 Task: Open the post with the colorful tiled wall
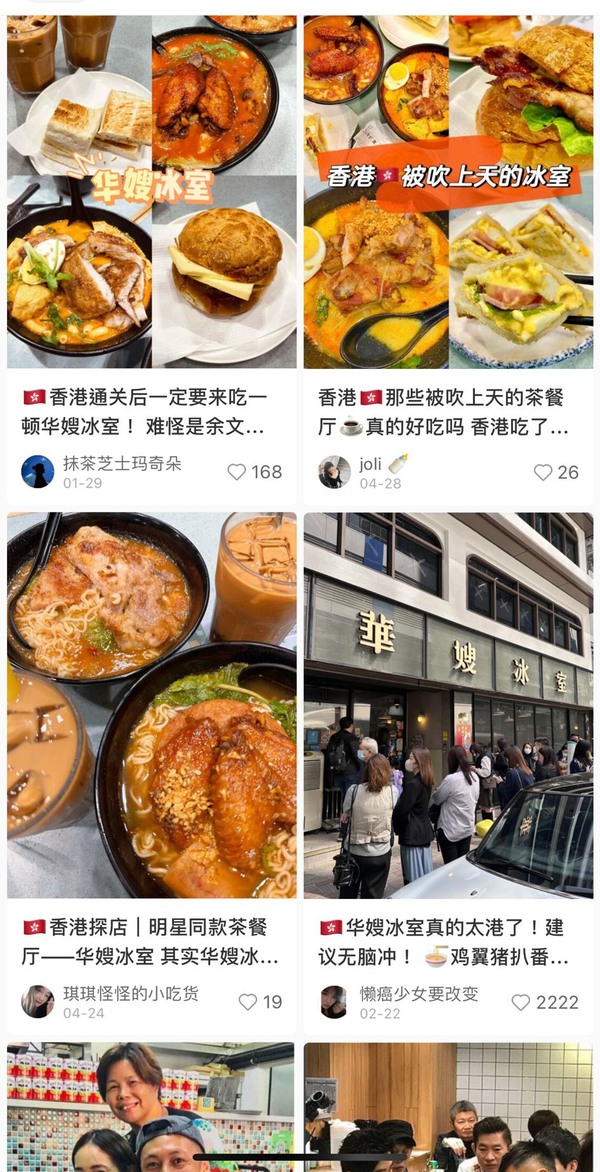point(151,1105)
